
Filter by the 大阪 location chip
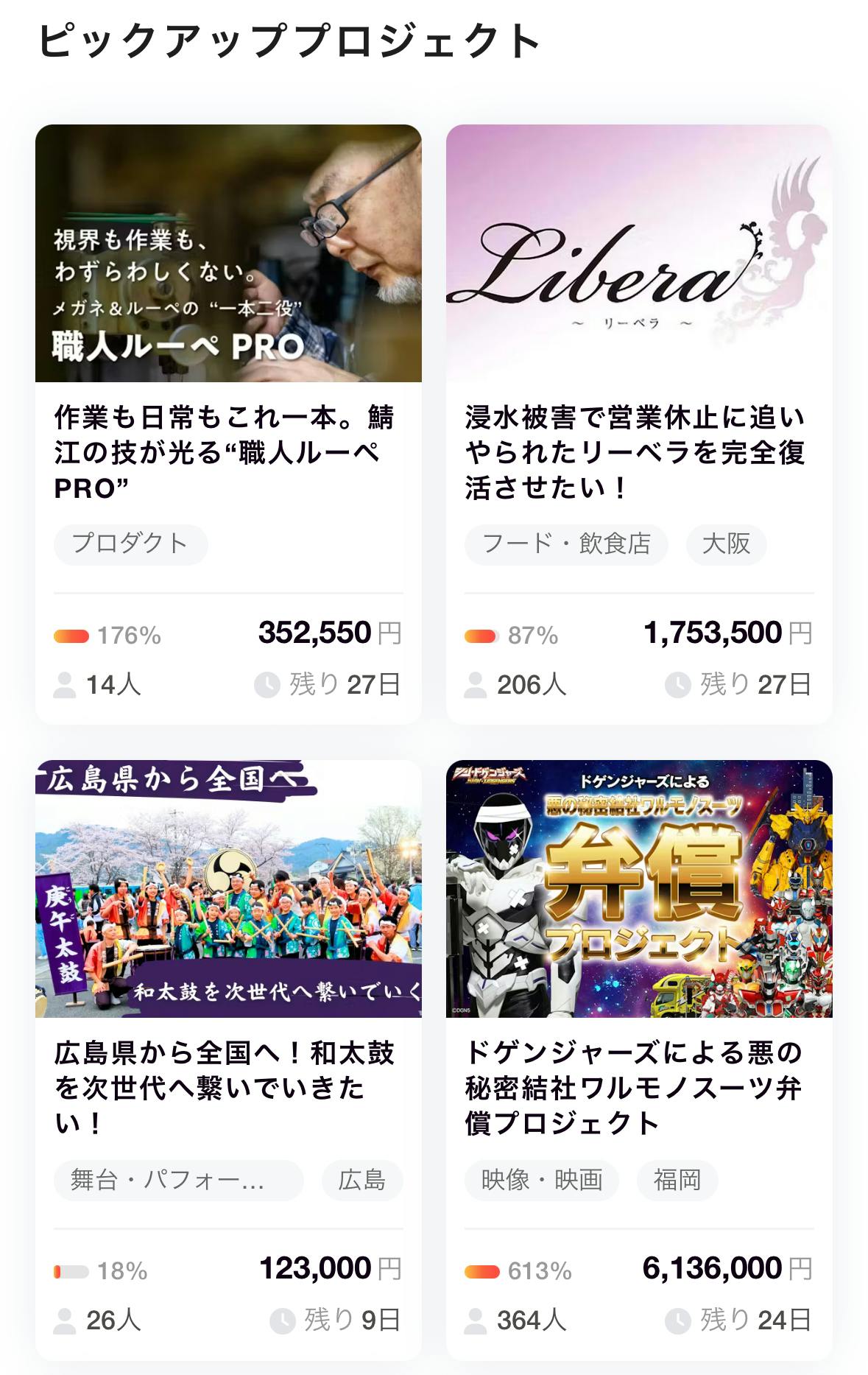tap(726, 544)
